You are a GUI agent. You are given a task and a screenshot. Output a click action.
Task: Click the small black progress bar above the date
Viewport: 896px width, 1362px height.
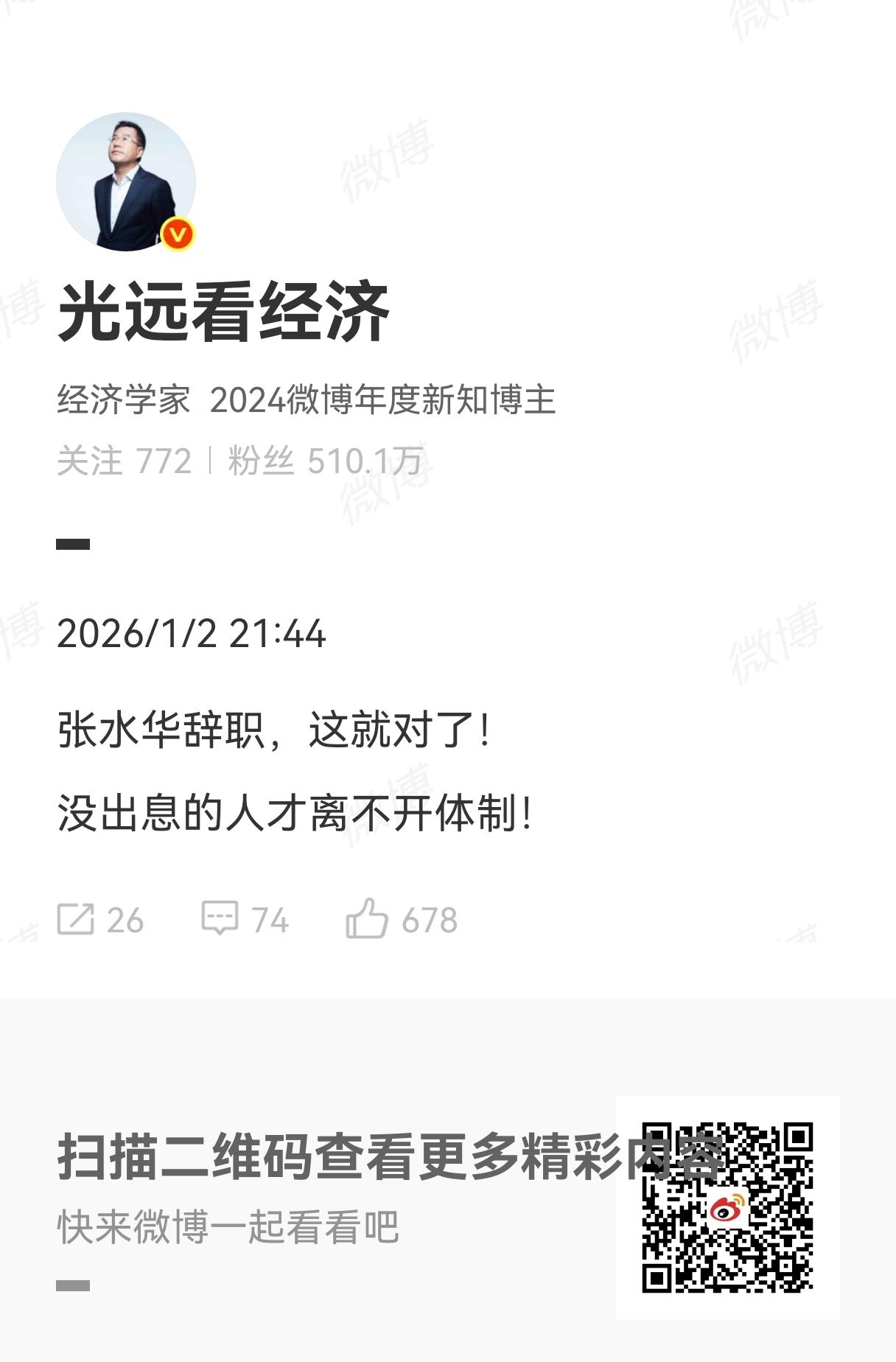(x=74, y=545)
